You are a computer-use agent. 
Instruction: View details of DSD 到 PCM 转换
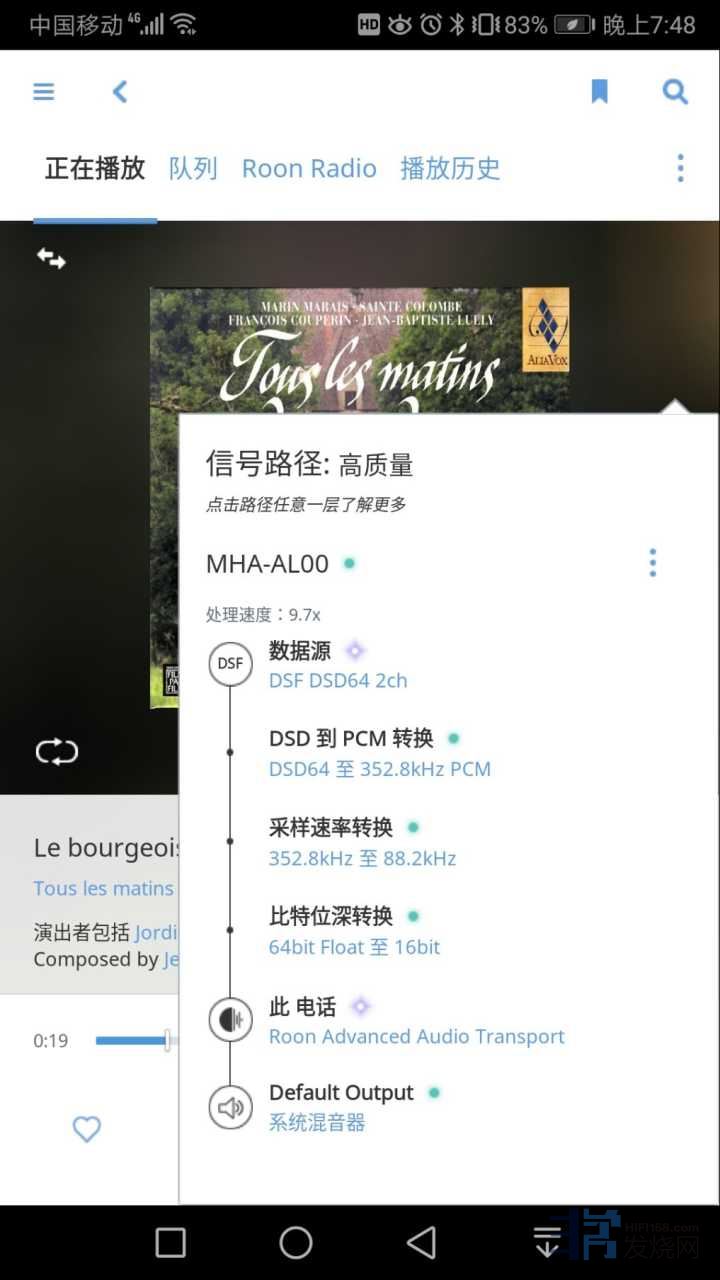click(379, 754)
